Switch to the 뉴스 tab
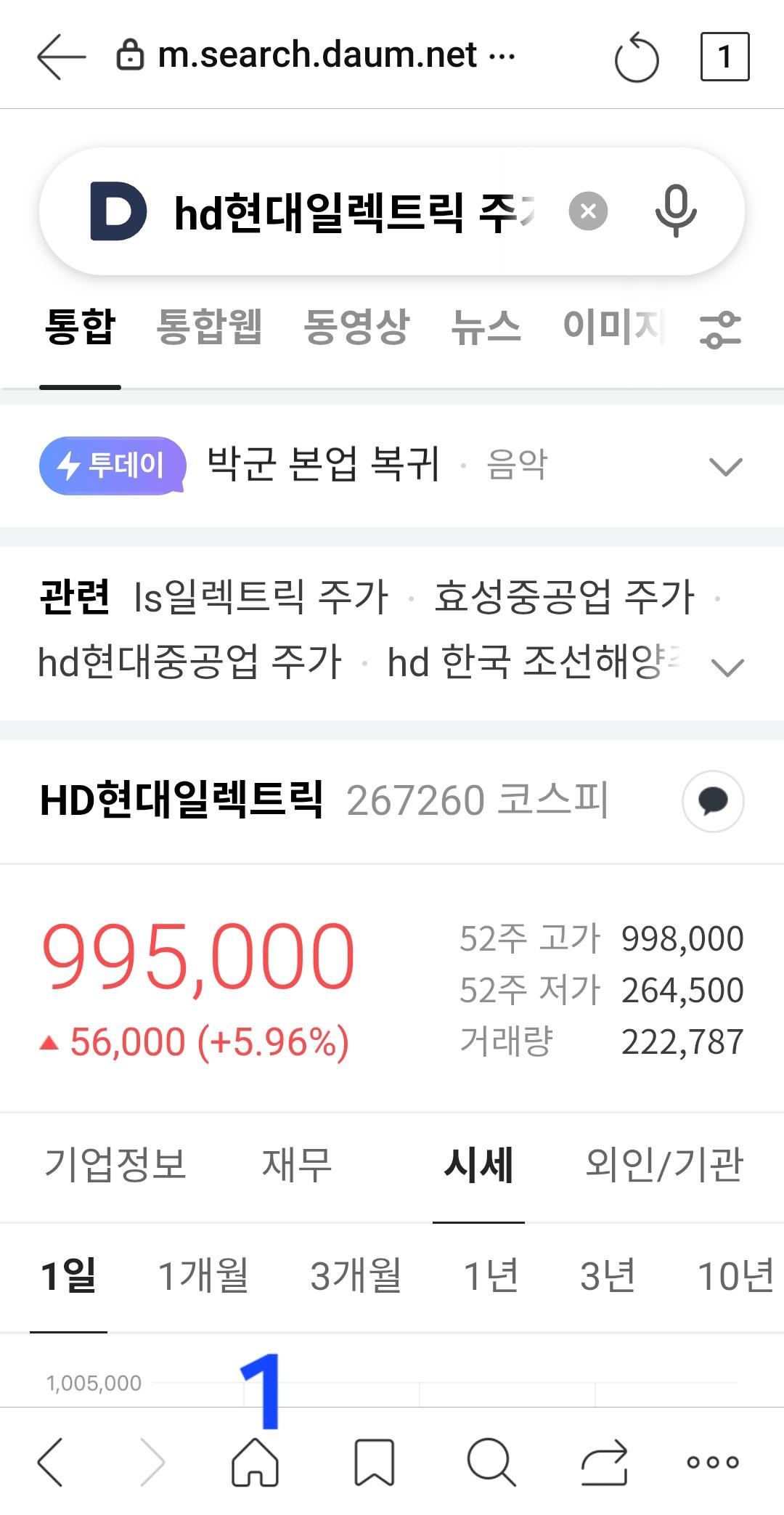The height and width of the screenshot is (1515, 784). point(486,326)
